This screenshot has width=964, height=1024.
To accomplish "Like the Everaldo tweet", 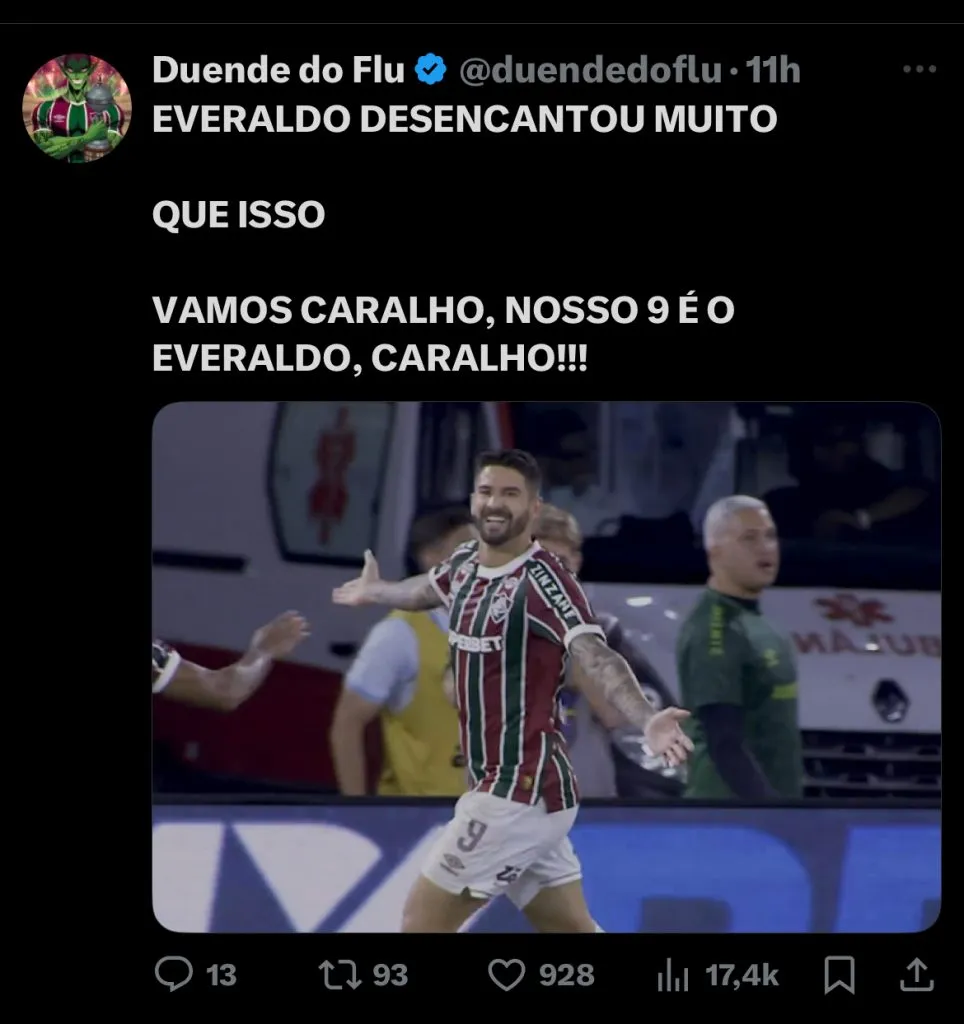I will tap(506, 974).
